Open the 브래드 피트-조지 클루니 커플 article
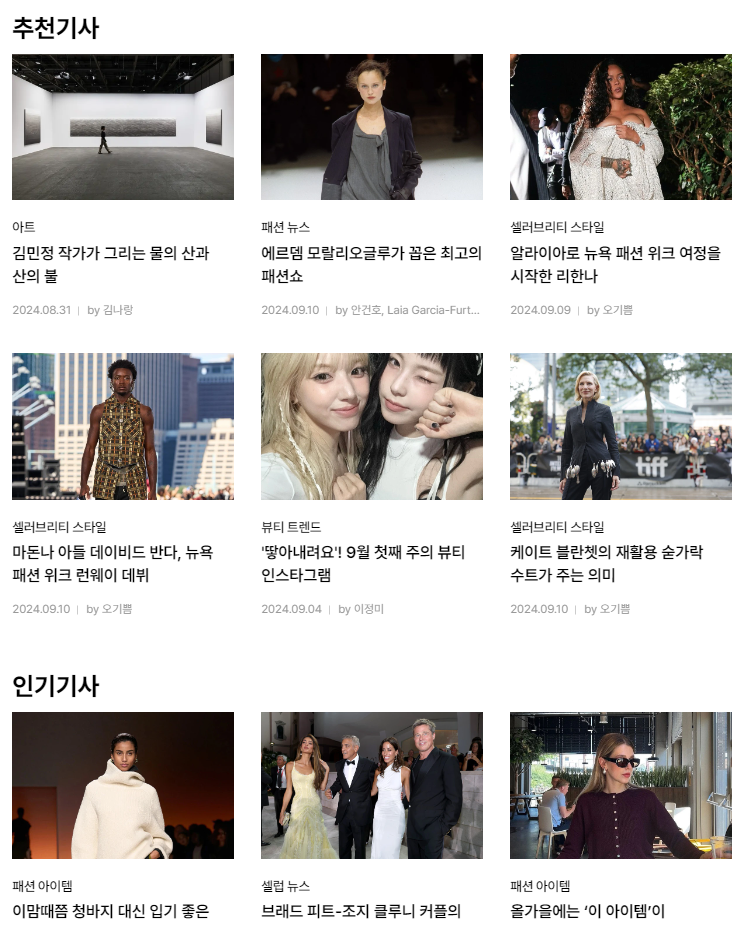 pyautogui.click(x=361, y=910)
